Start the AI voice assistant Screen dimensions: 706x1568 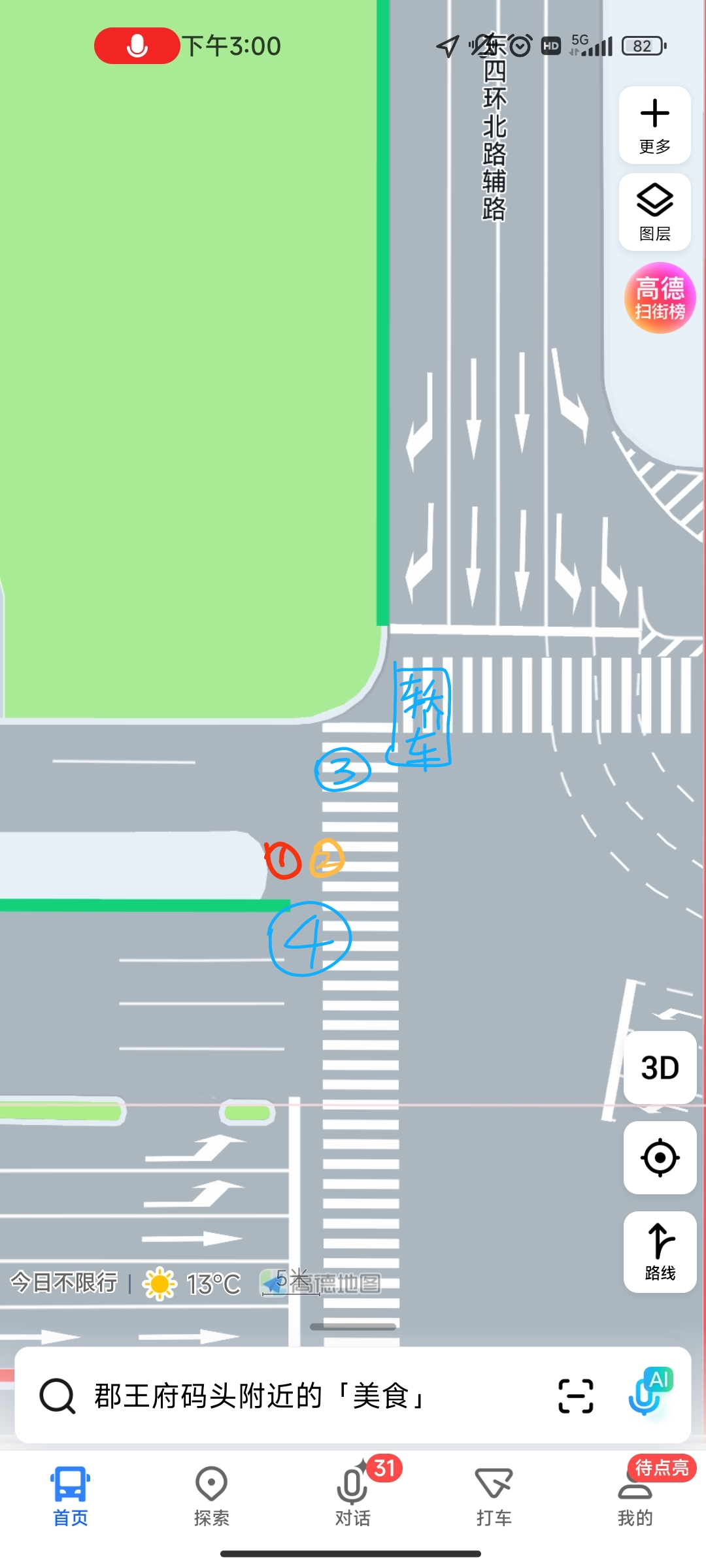click(x=650, y=1392)
